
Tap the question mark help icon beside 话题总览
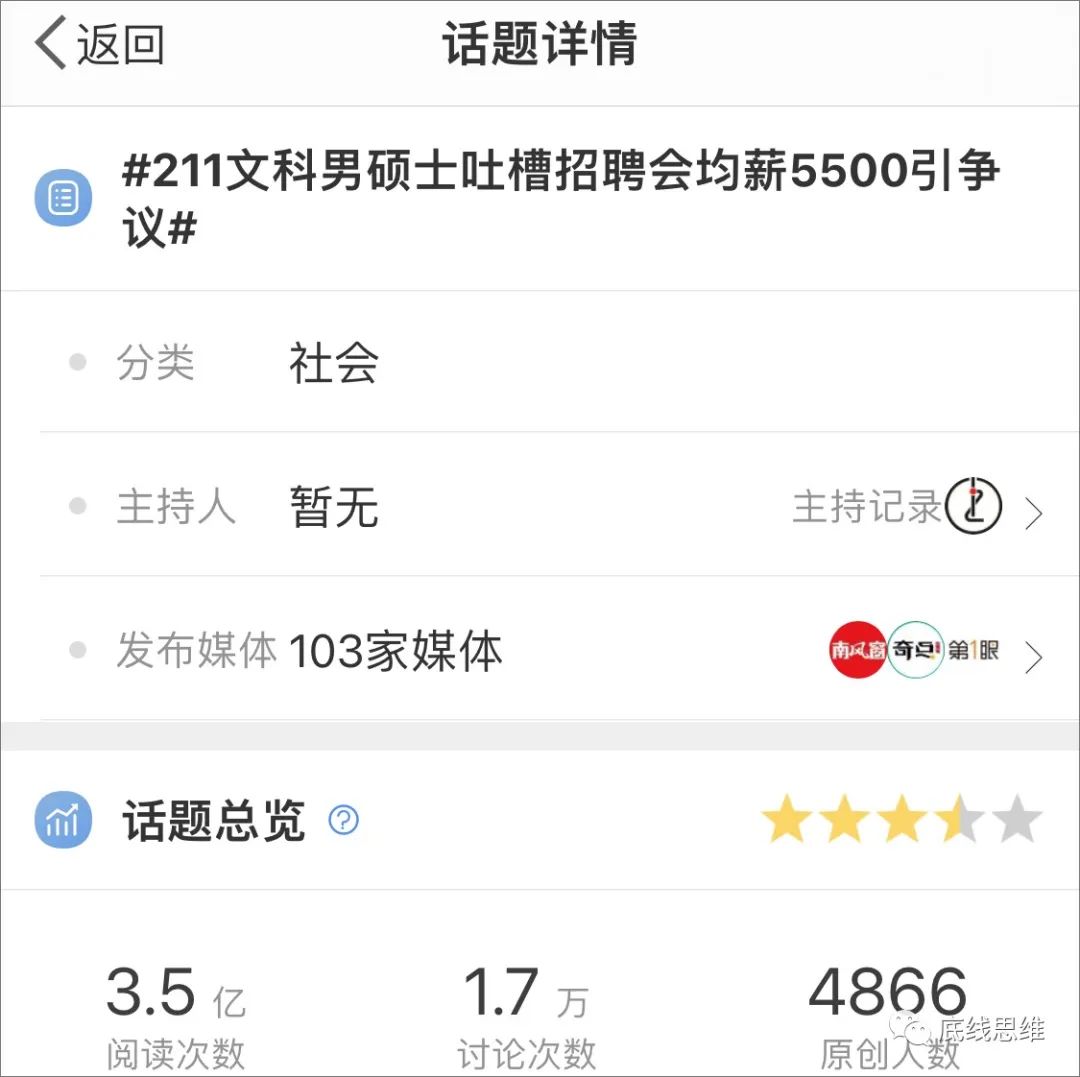[344, 820]
